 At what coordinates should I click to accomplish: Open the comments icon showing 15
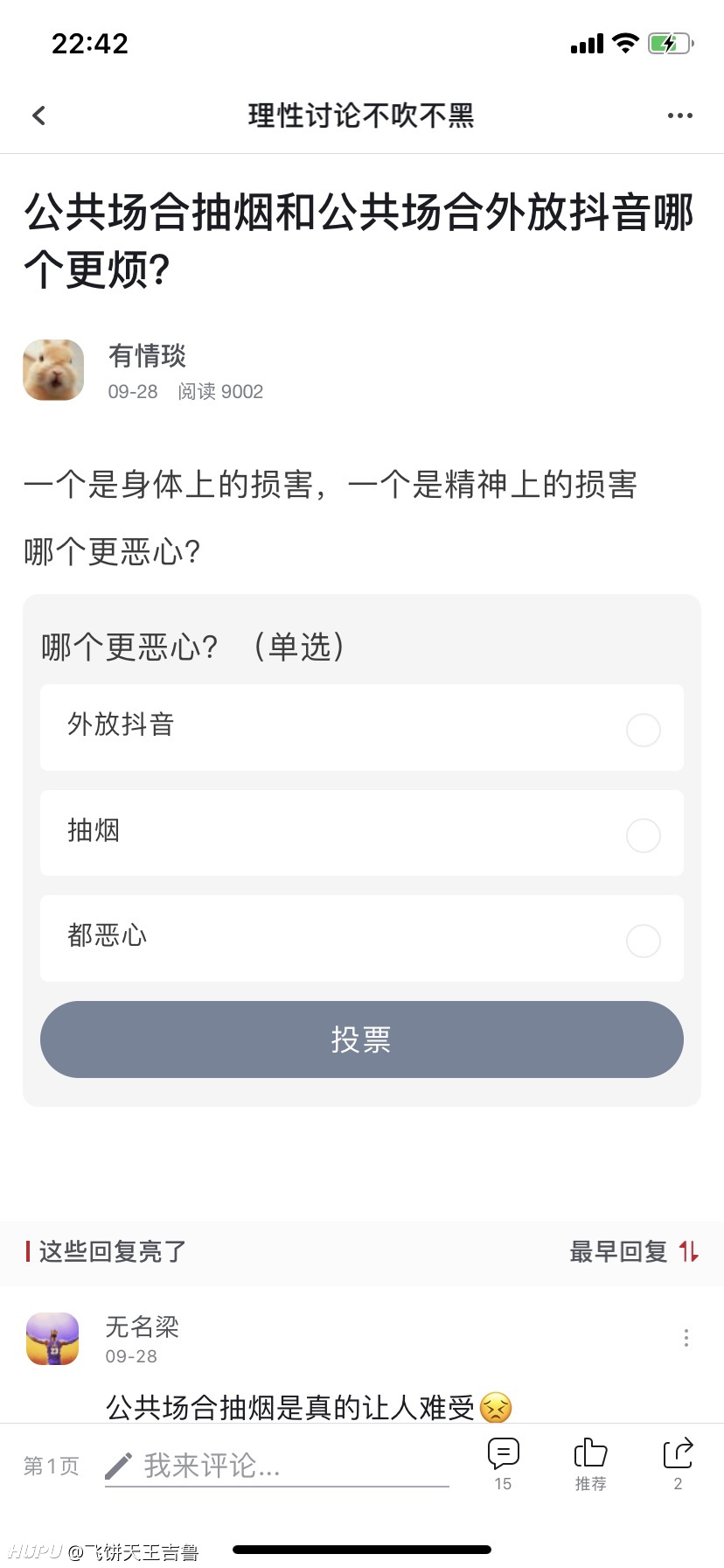(503, 1464)
